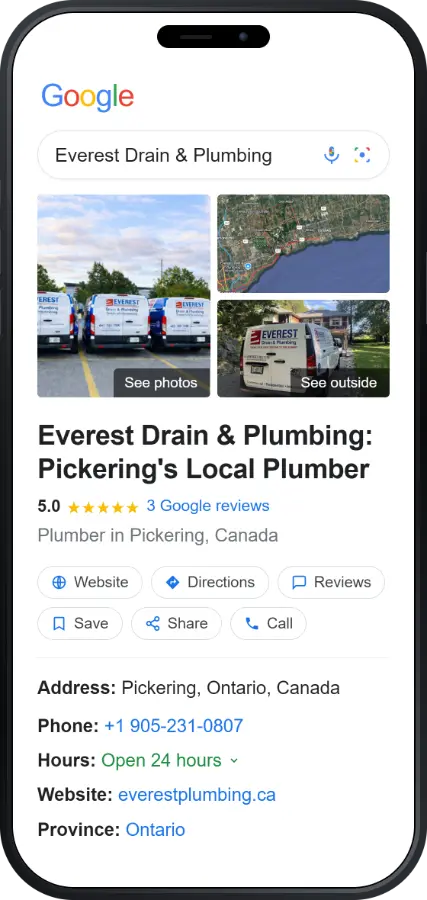Open Google Lens camera search icon
The height and width of the screenshot is (900, 427).
pos(362,155)
